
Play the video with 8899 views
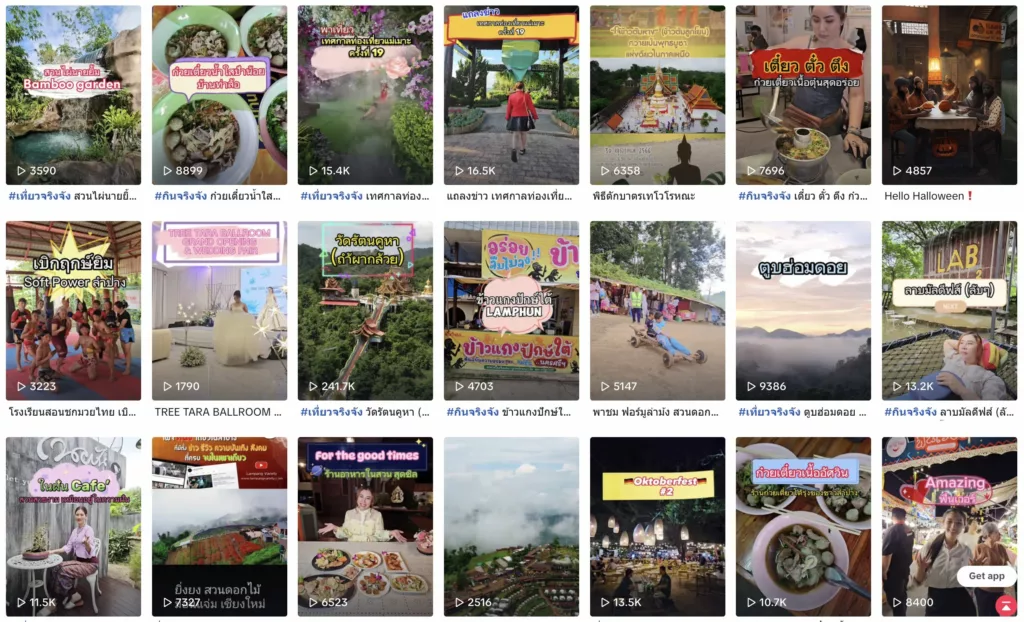click(x=219, y=95)
